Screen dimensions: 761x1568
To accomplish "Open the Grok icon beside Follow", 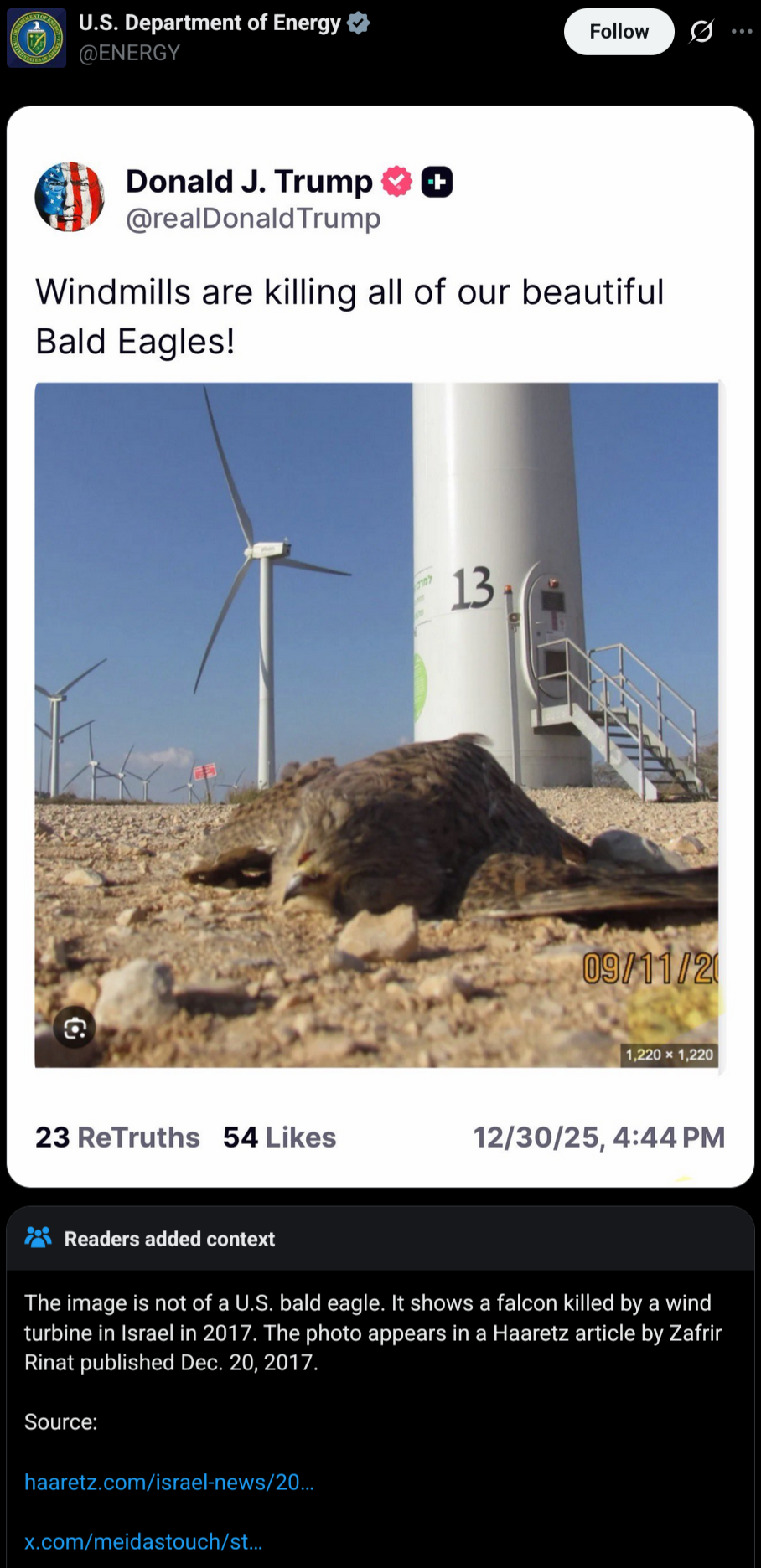I will click(701, 32).
